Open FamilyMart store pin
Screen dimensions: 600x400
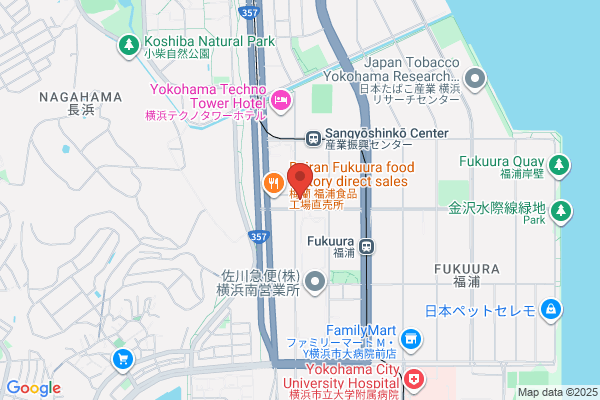point(411,340)
